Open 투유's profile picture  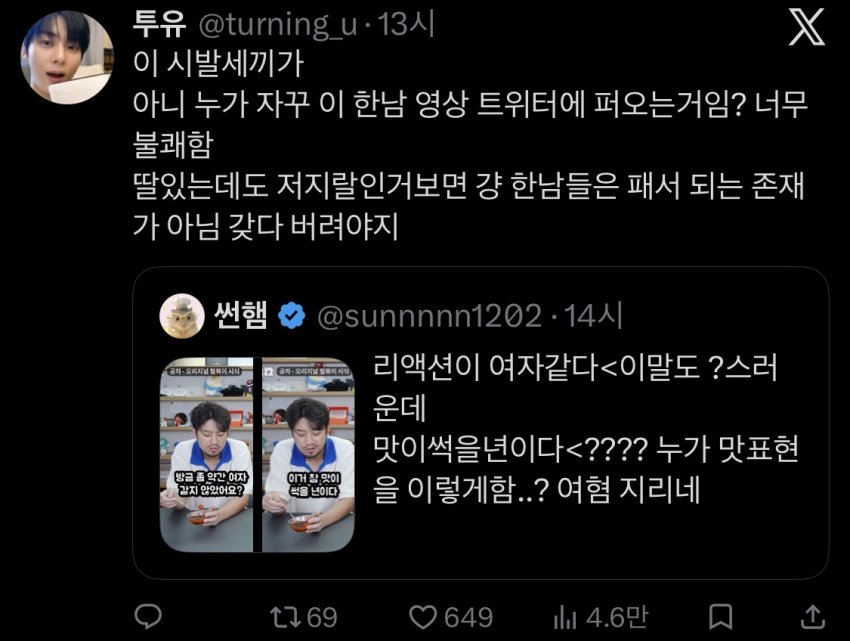coord(67,57)
